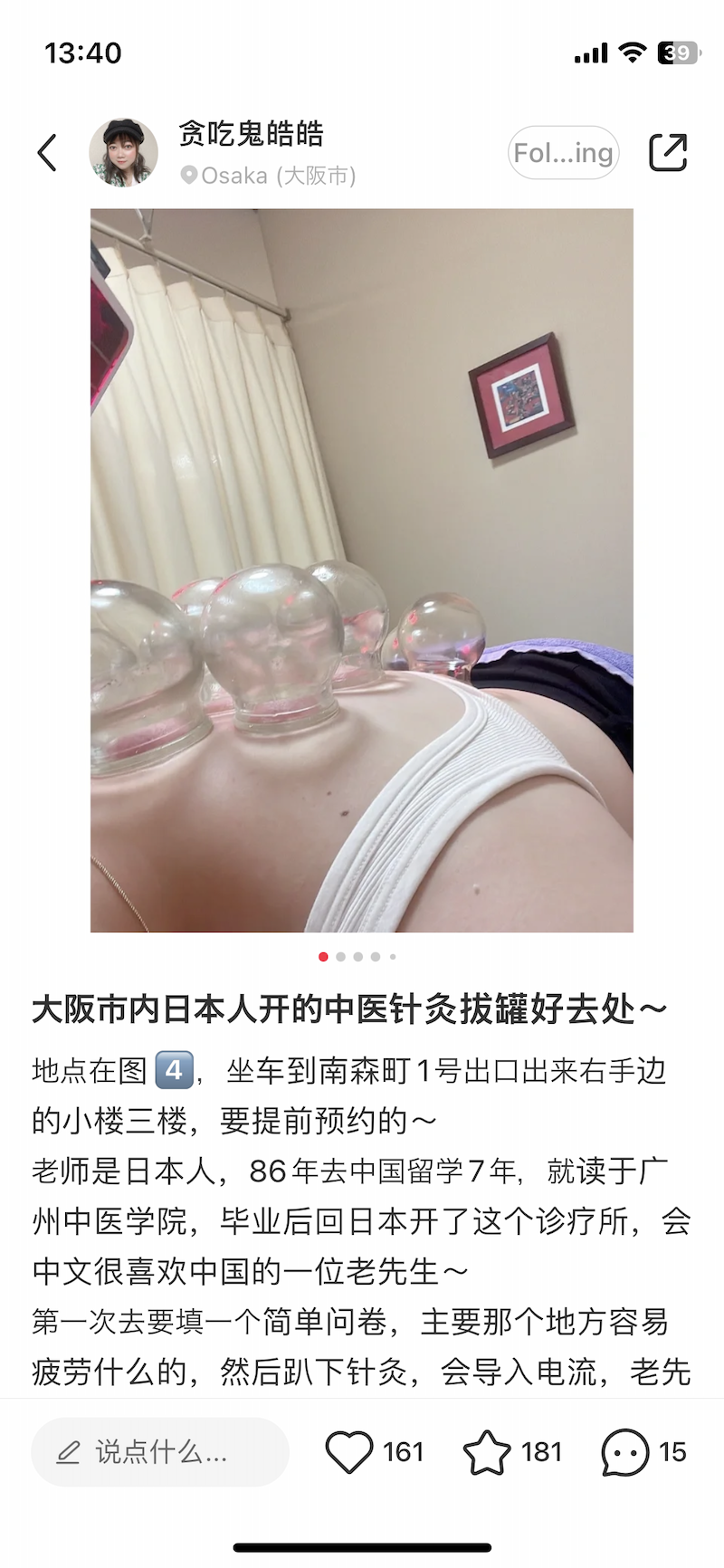This screenshot has height=1568, width=724.
Task: Tap the Following button
Action: pyautogui.click(x=563, y=152)
